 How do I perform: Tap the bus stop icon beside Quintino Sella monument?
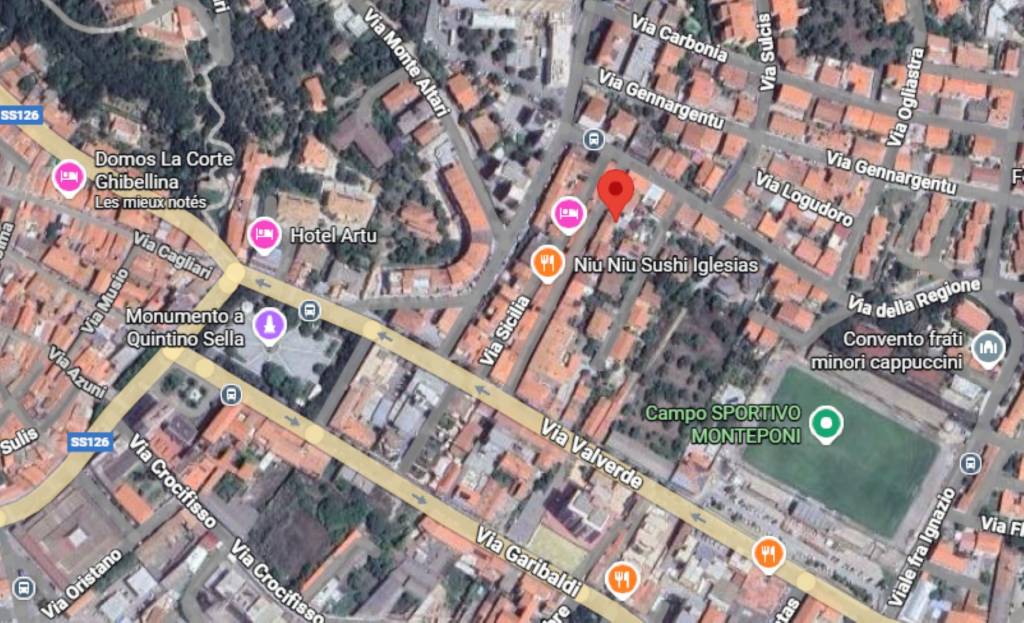(x=309, y=311)
